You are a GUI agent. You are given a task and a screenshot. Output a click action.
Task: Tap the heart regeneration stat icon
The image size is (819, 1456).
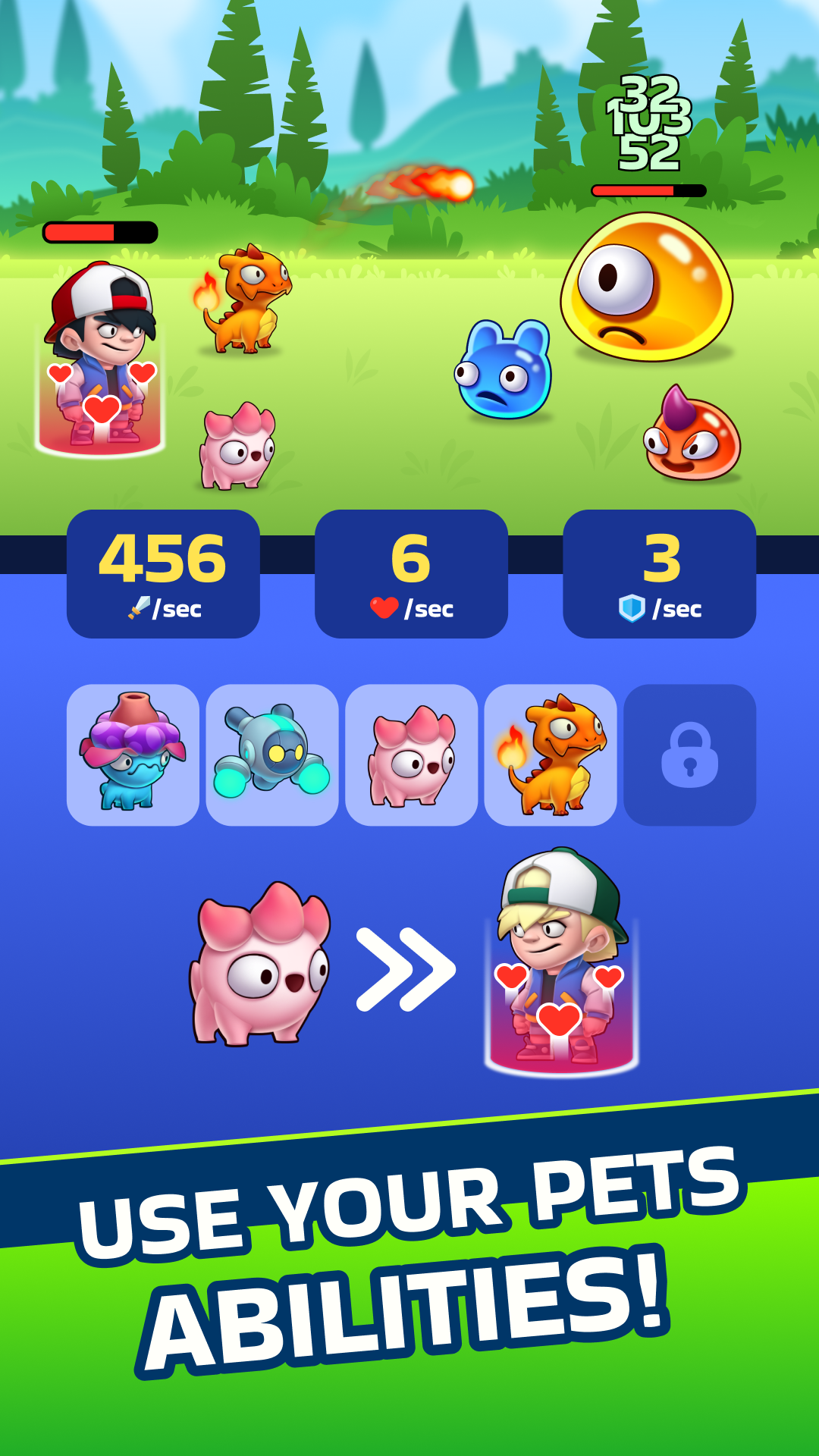[384, 607]
